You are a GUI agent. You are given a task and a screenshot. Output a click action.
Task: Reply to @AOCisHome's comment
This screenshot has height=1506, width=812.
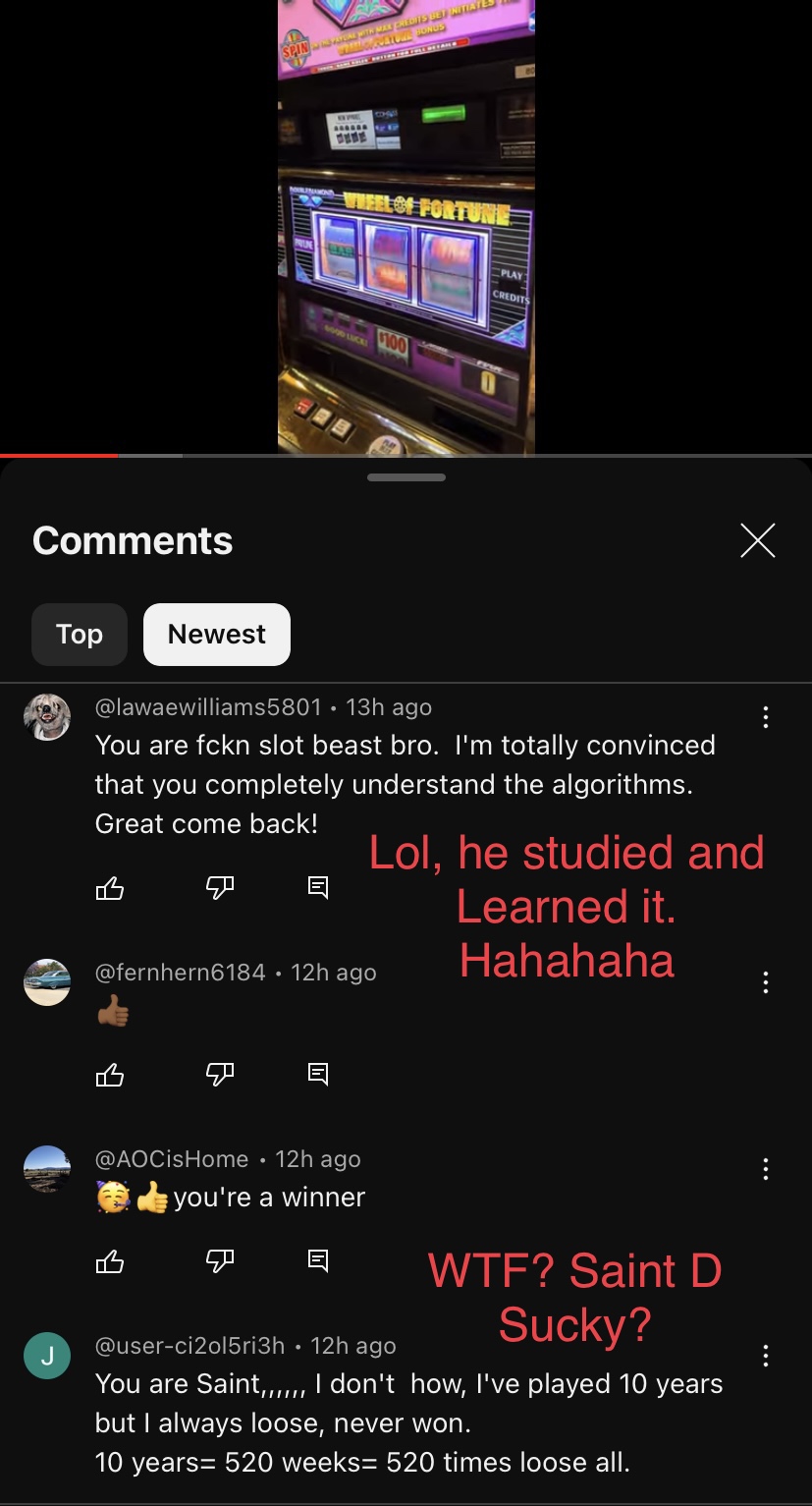tap(318, 1261)
